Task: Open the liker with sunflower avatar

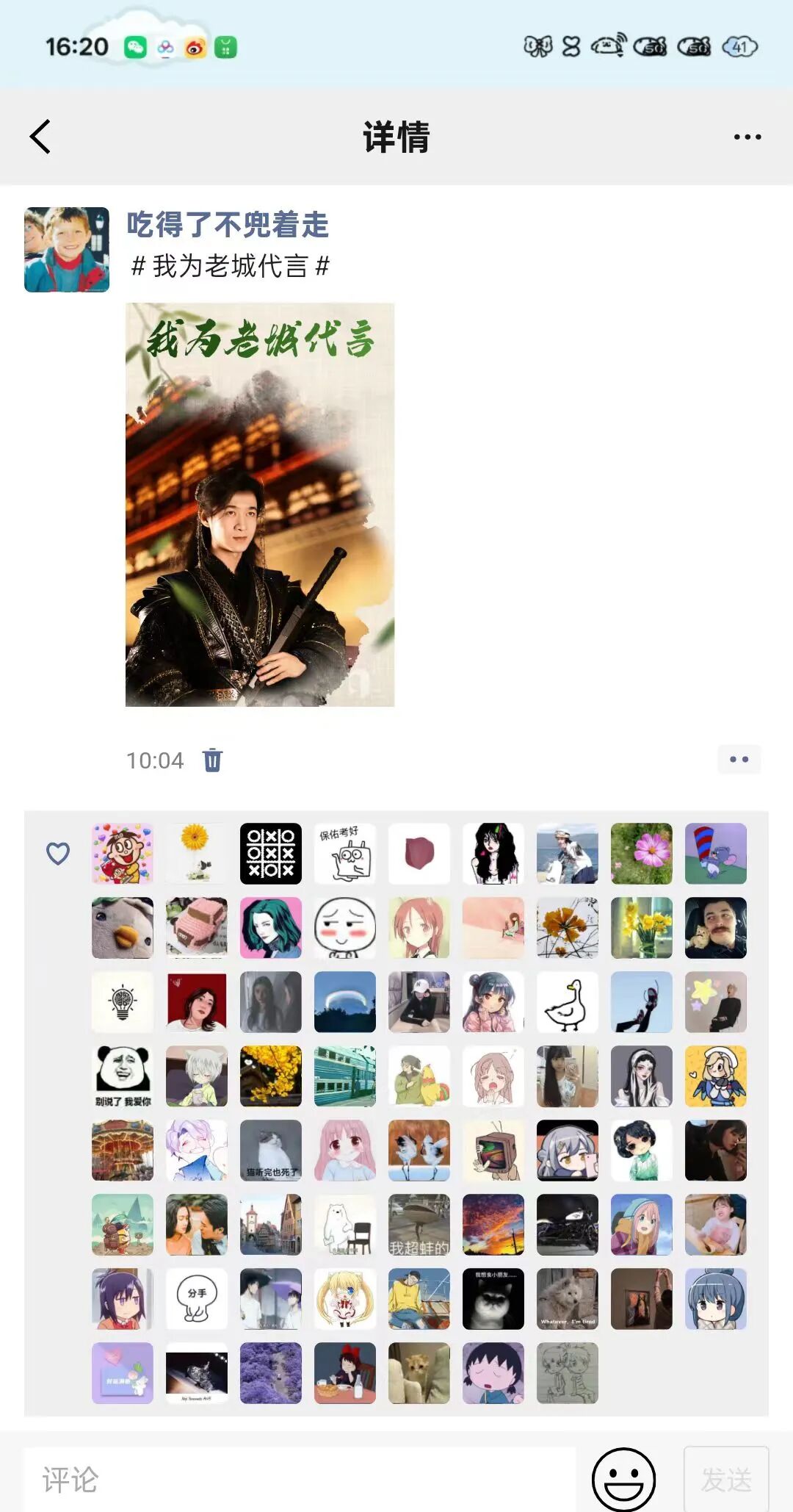Action: (197, 854)
